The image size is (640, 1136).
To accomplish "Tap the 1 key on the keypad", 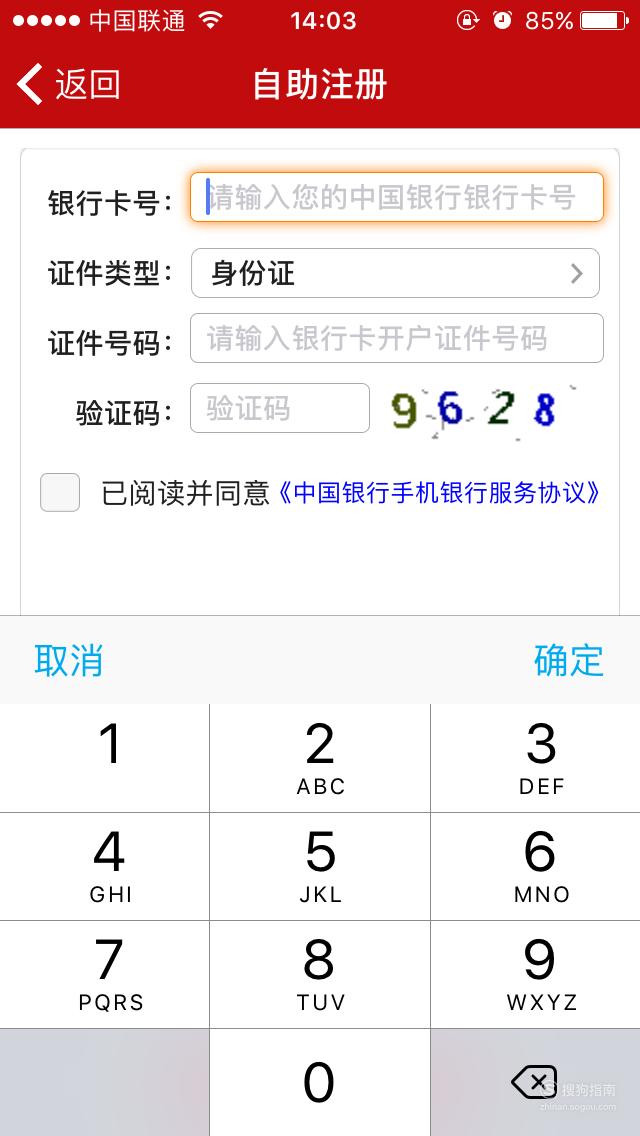I will click(104, 758).
